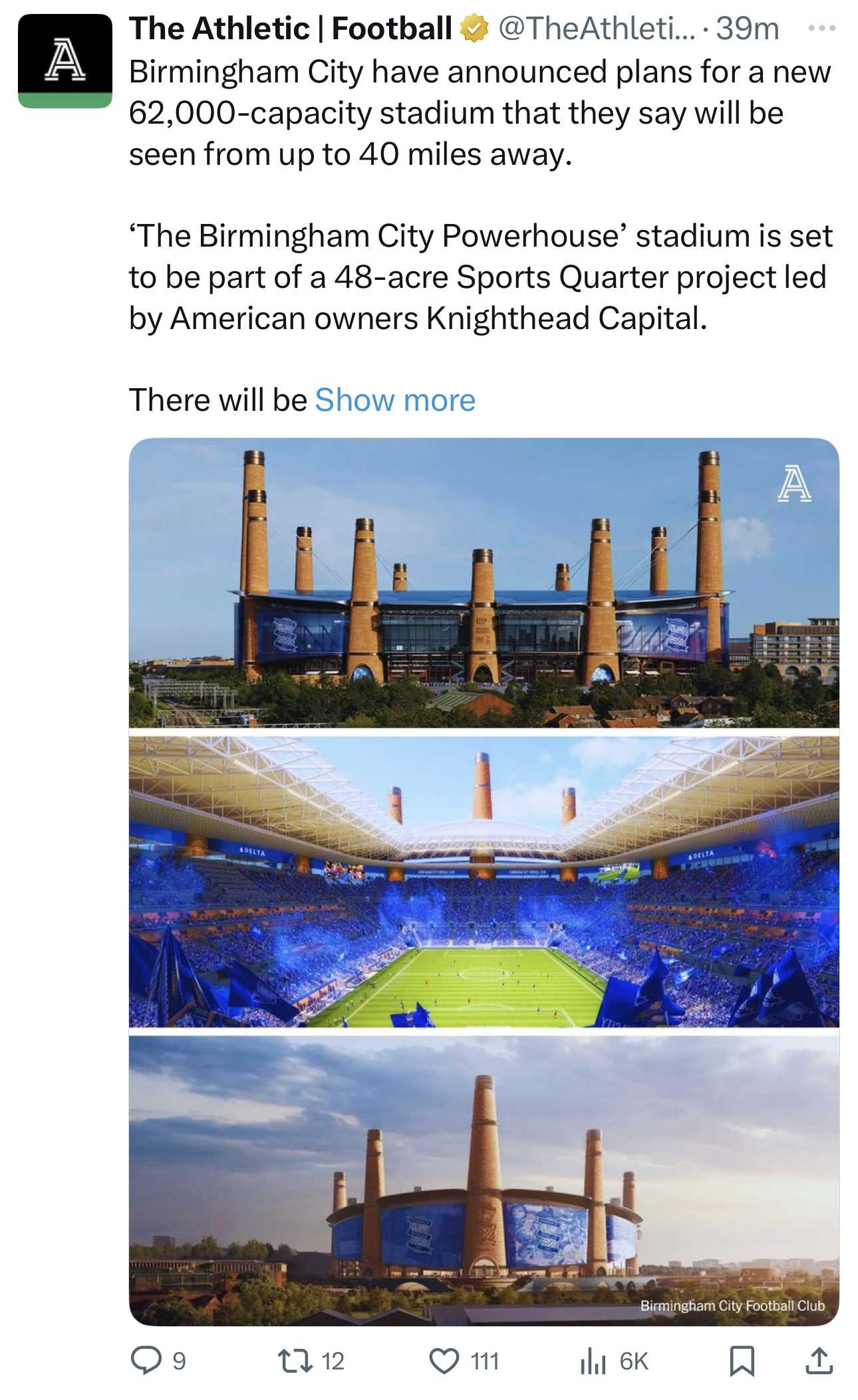Screen dimensions: 858x1400
Task: Share the tweet via share icon
Action: 819,1360
